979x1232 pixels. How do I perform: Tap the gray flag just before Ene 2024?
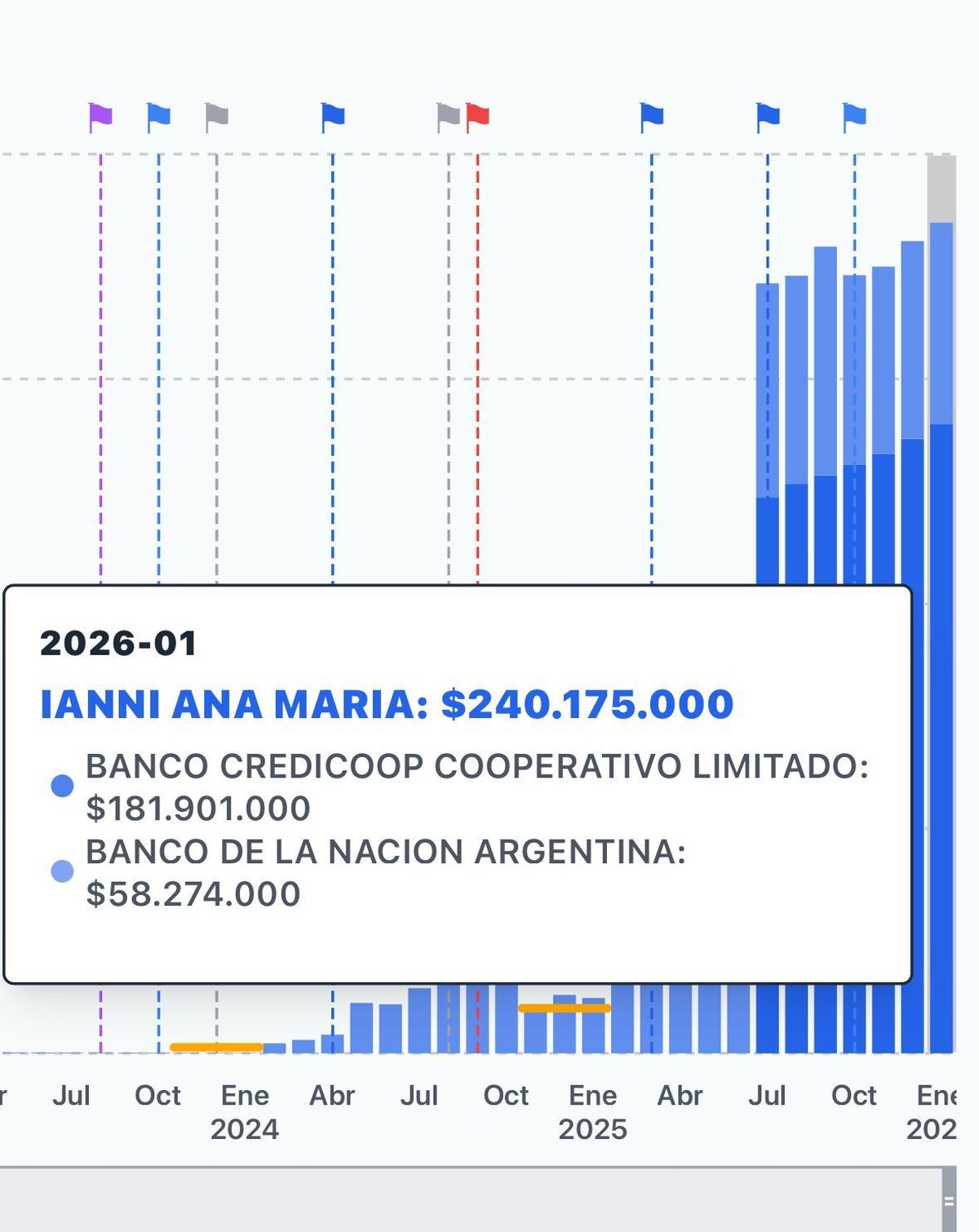point(216,117)
